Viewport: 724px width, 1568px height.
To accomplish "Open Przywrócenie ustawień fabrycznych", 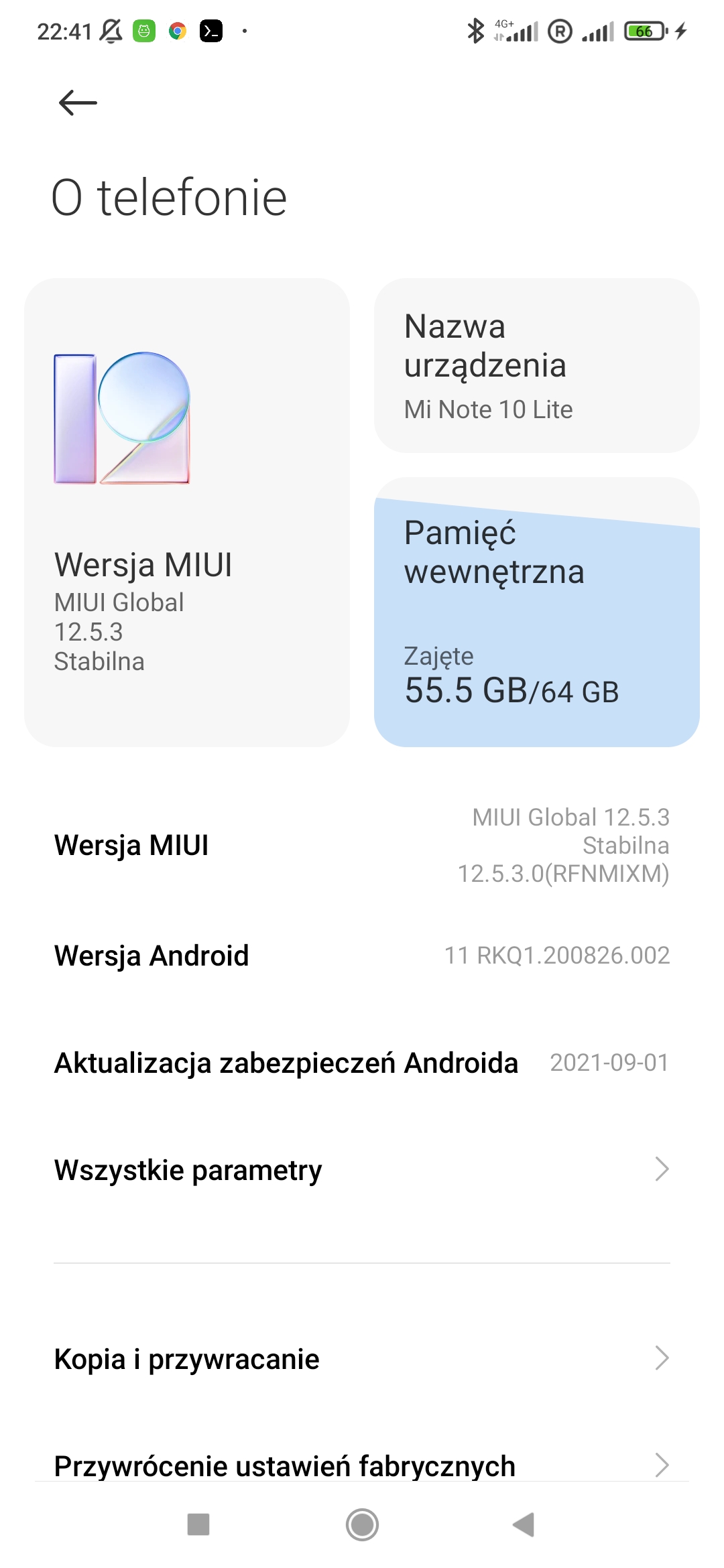I will [362, 1465].
